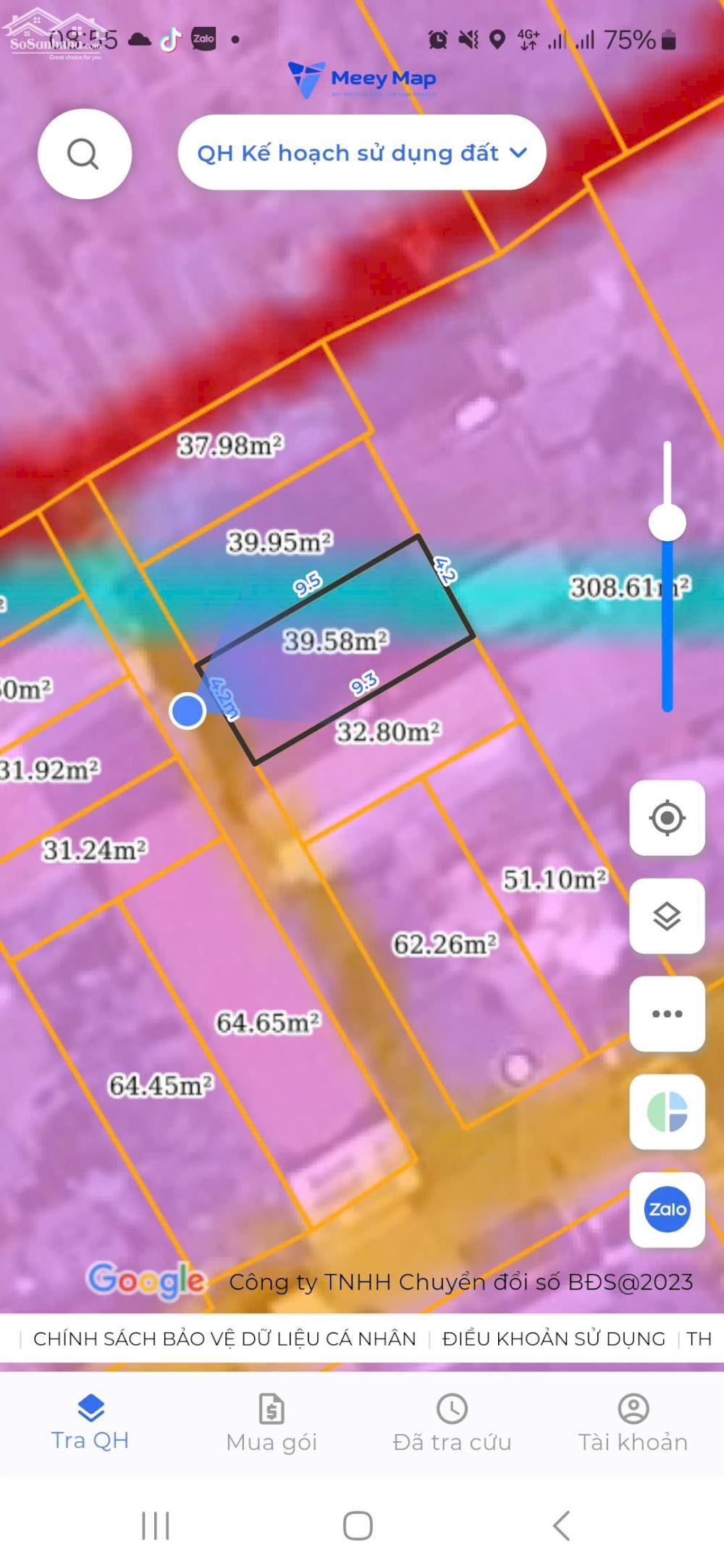
Task: Open the Tài khoản tab
Action: click(633, 1423)
